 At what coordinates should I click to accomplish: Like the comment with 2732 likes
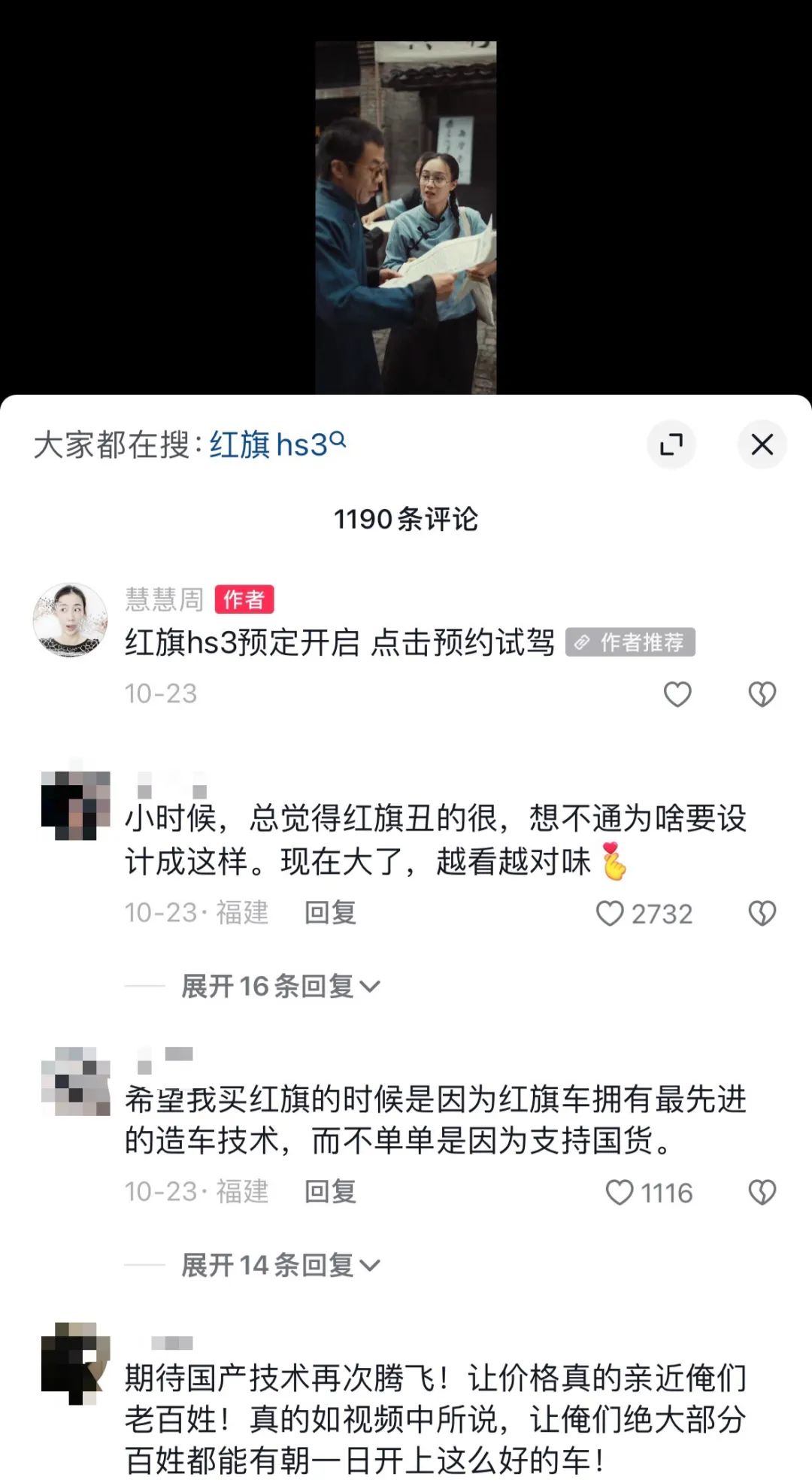pos(610,913)
